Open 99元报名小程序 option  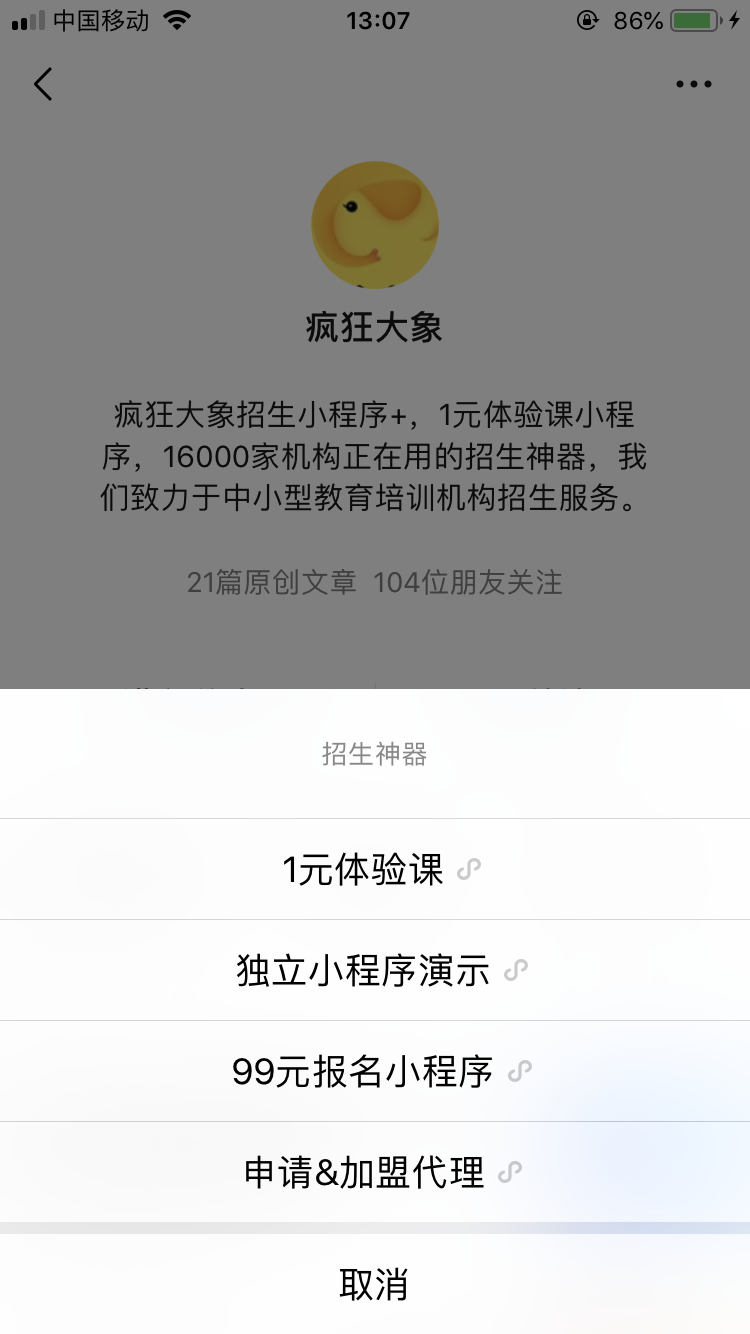point(374,1072)
